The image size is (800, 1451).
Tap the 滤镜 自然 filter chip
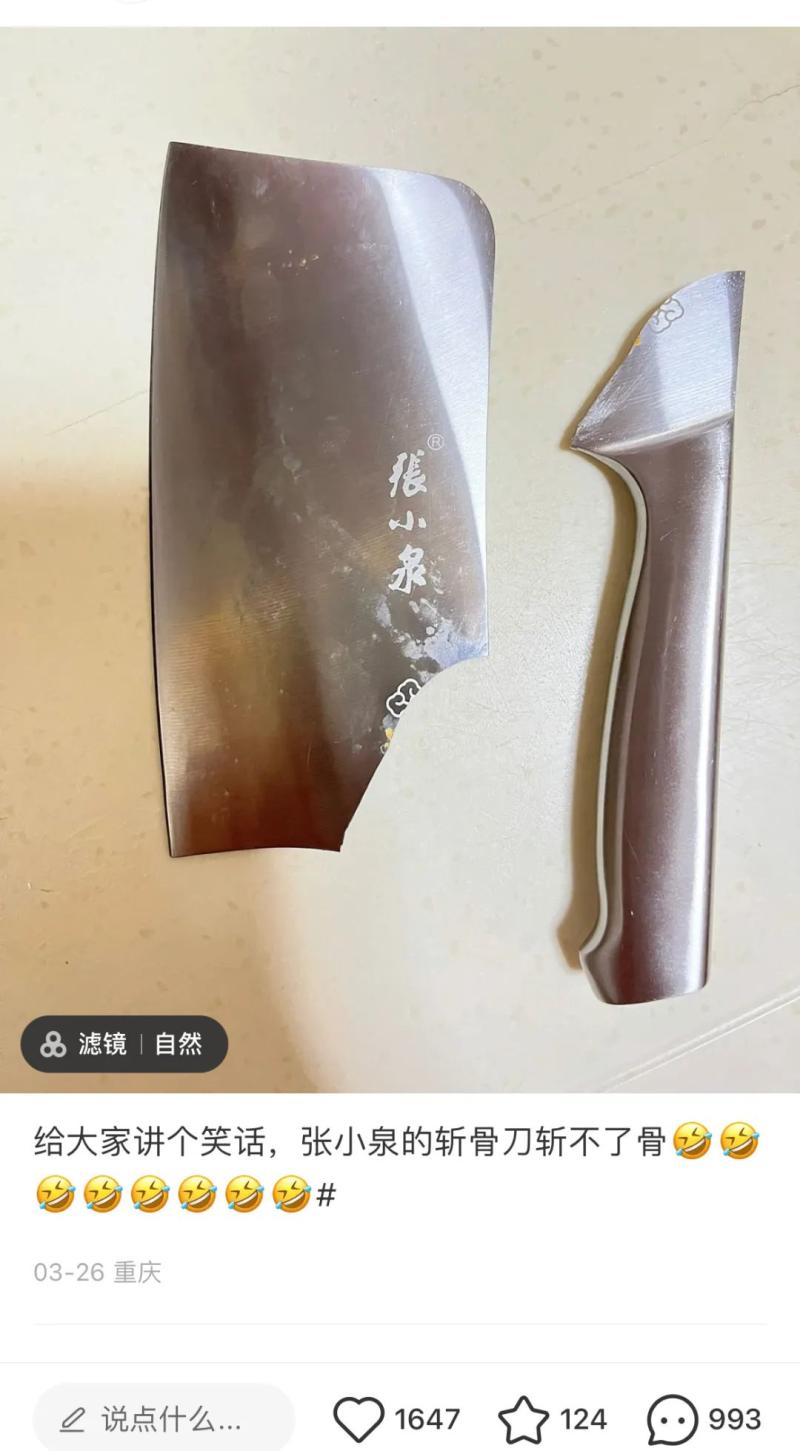pyautogui.click(x=124, y=1044)
